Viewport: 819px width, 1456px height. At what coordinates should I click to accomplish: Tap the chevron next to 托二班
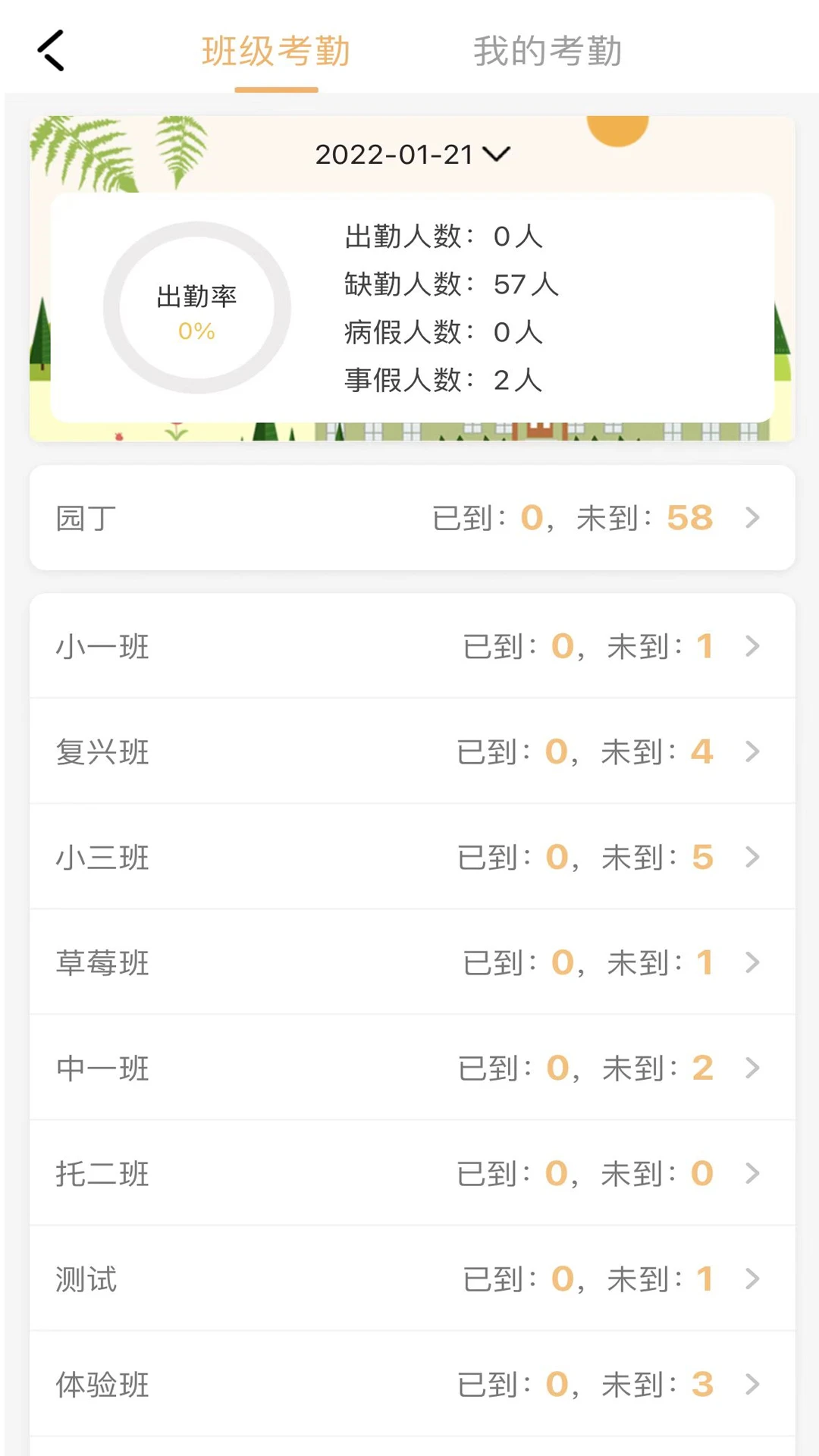752,1174
